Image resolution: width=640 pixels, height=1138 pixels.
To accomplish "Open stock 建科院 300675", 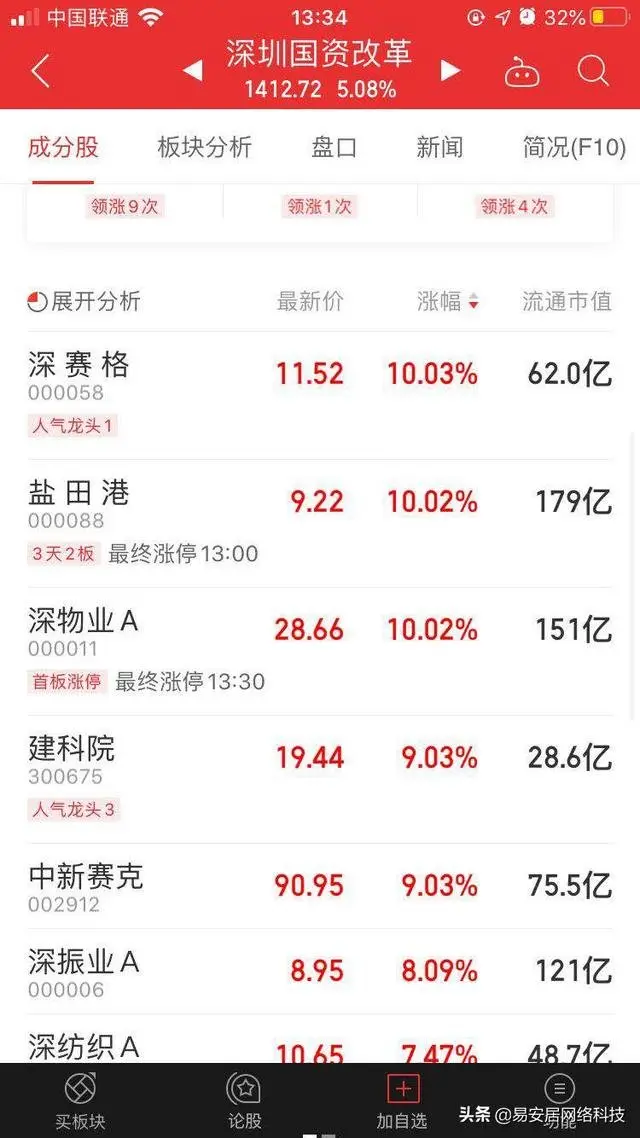I will (x=319, y=779).
